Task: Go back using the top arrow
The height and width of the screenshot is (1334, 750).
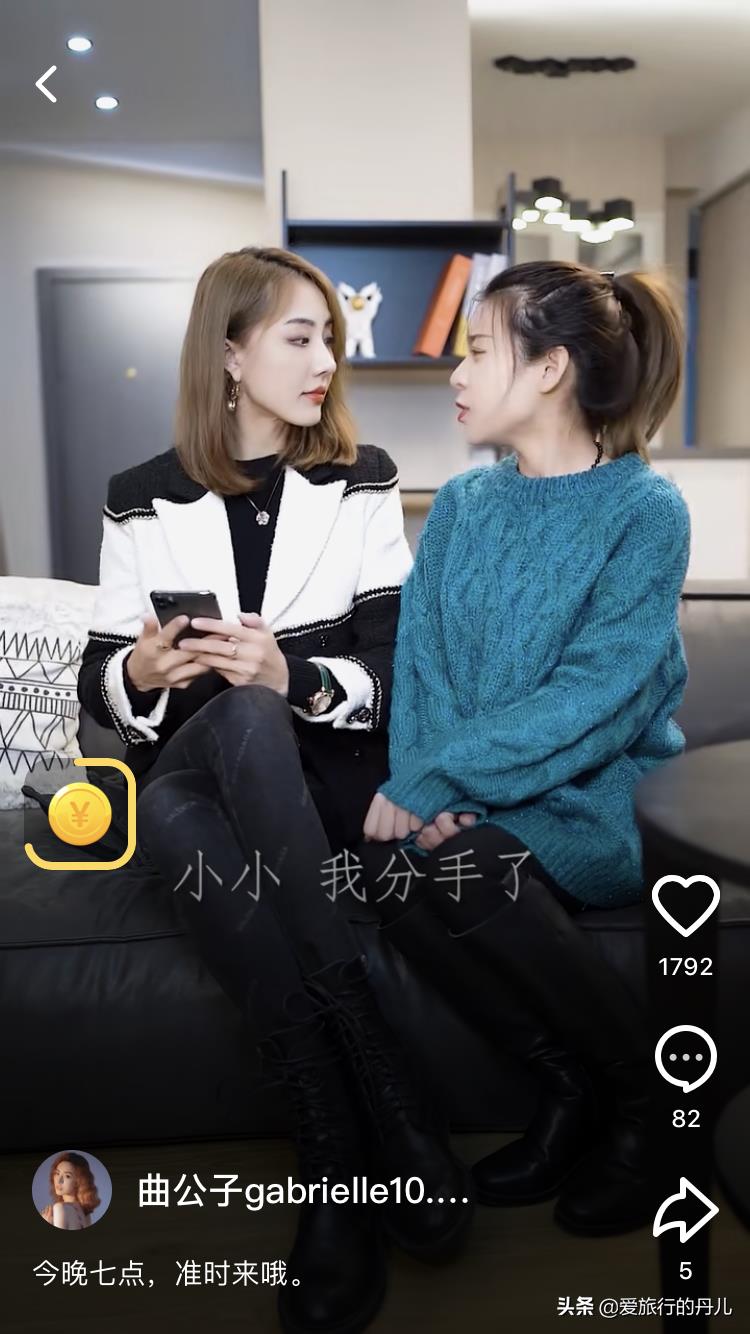Action: tap(46, 84)
